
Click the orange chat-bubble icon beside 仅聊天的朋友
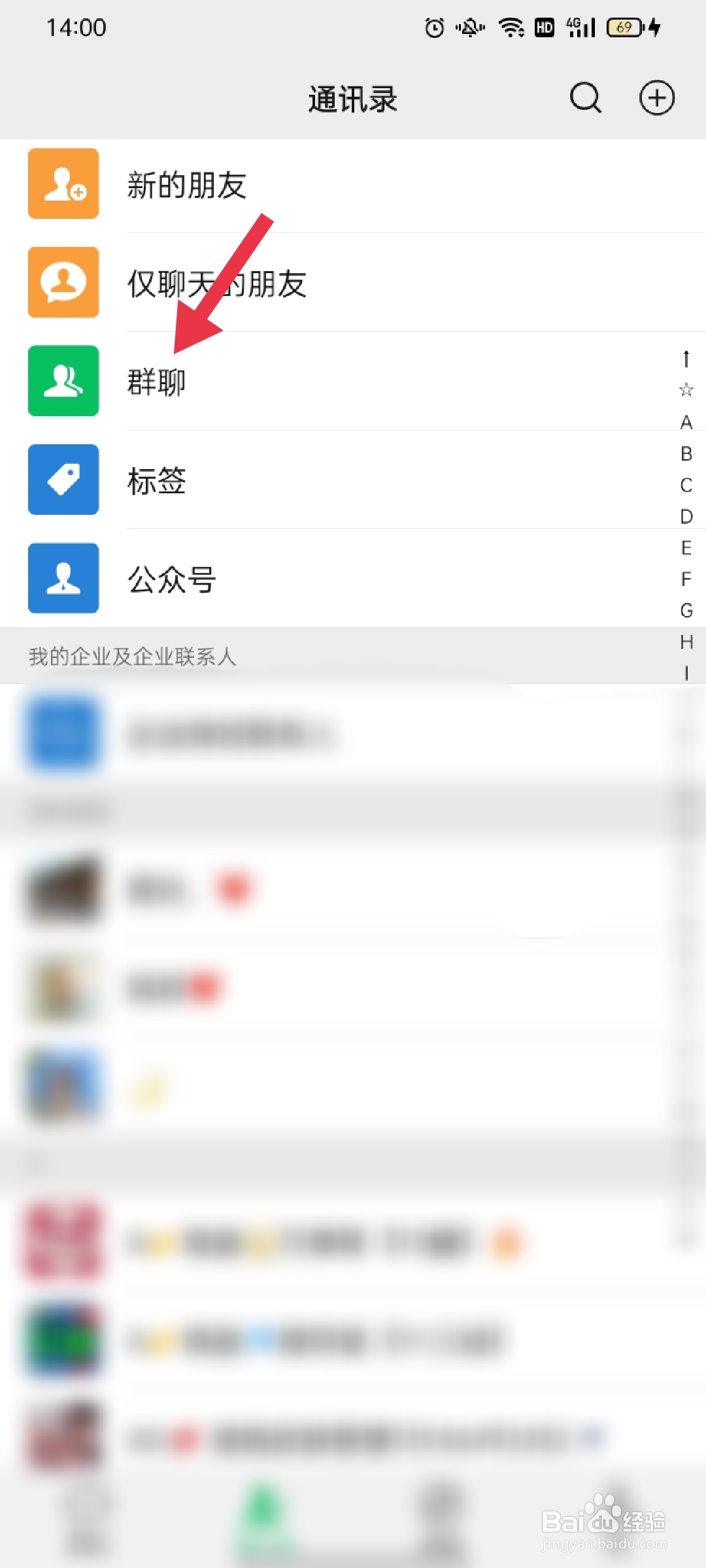click(x=63, y=283)
